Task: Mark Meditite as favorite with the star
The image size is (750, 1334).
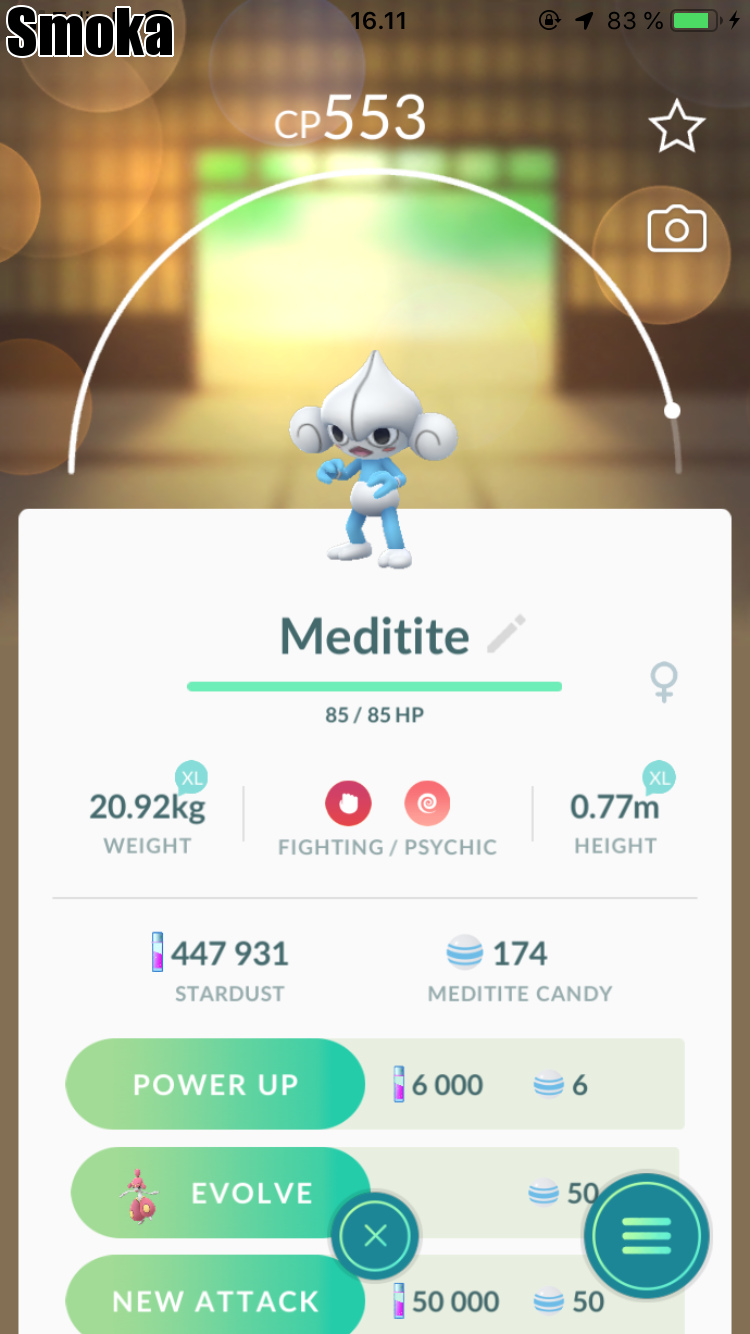Action: pyautogui.click(x=677, y=126)
